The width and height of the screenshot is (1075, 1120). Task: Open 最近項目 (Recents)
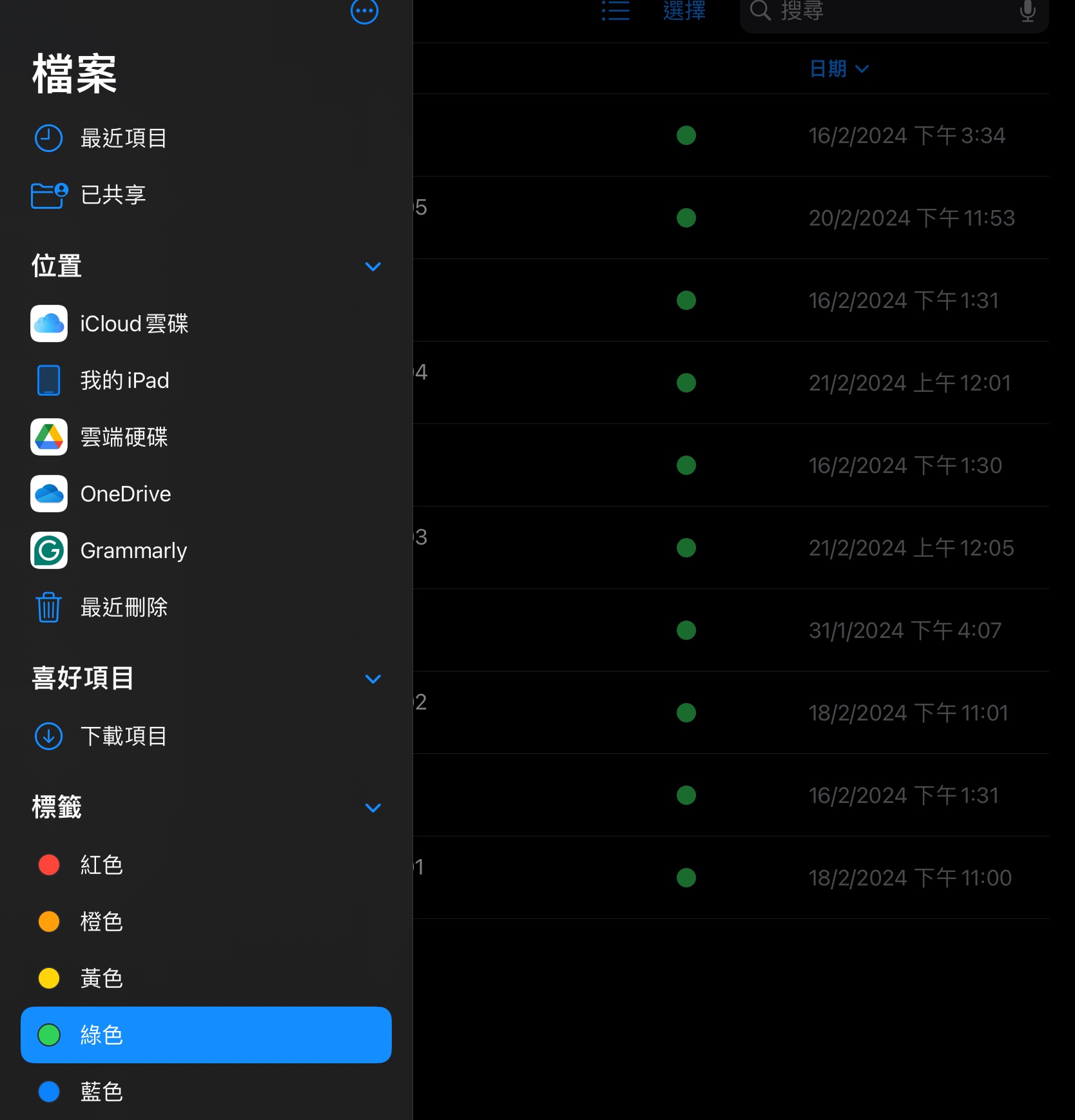tap(122, 138)
